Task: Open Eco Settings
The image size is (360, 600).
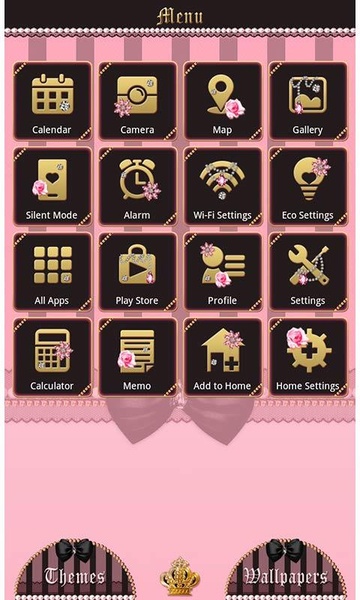Action: 308,187
